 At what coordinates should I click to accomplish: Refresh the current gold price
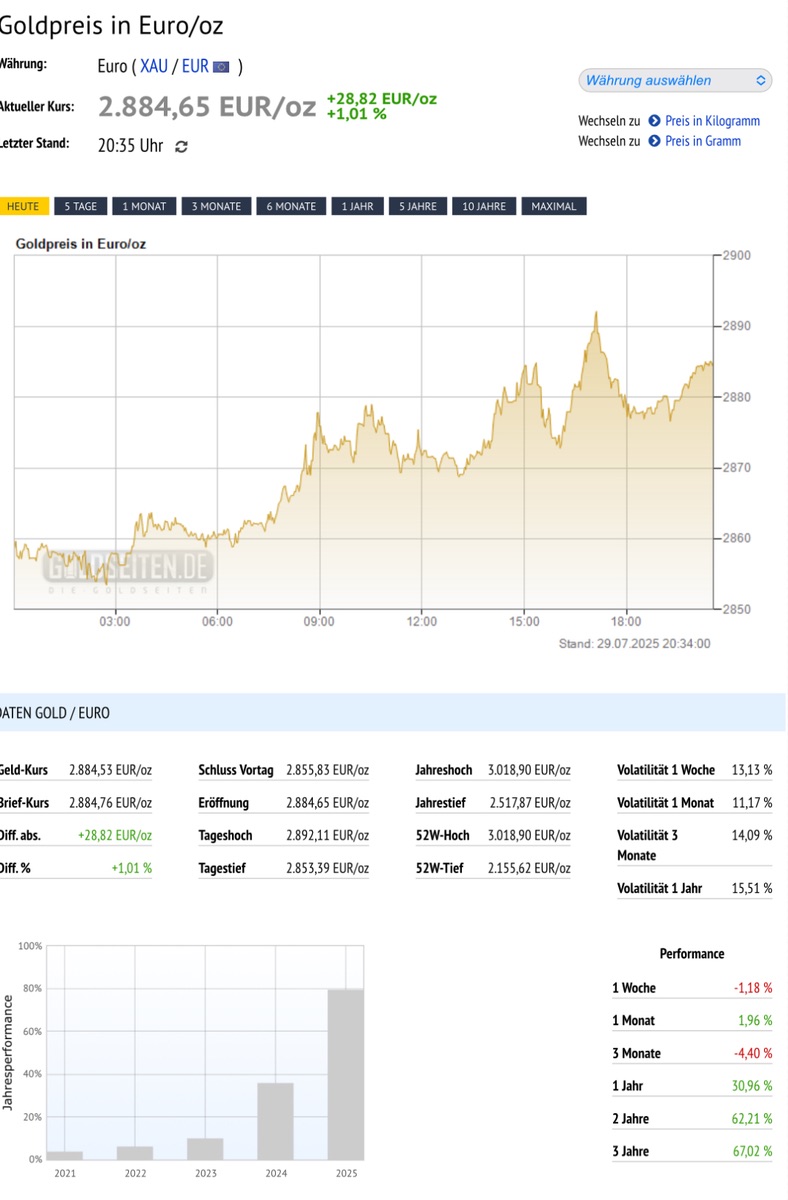[x=181, y=146]
